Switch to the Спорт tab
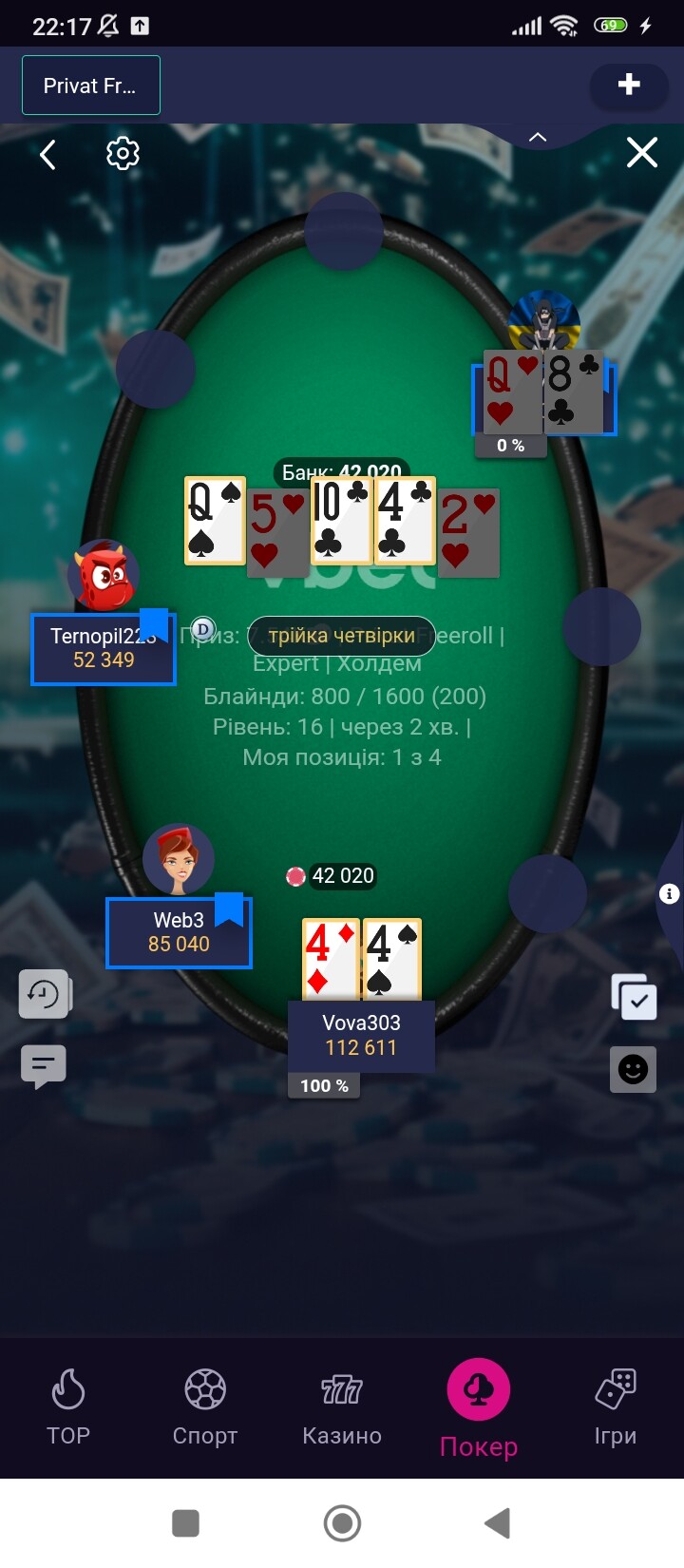684x1568 pixels. (205, 1407)
